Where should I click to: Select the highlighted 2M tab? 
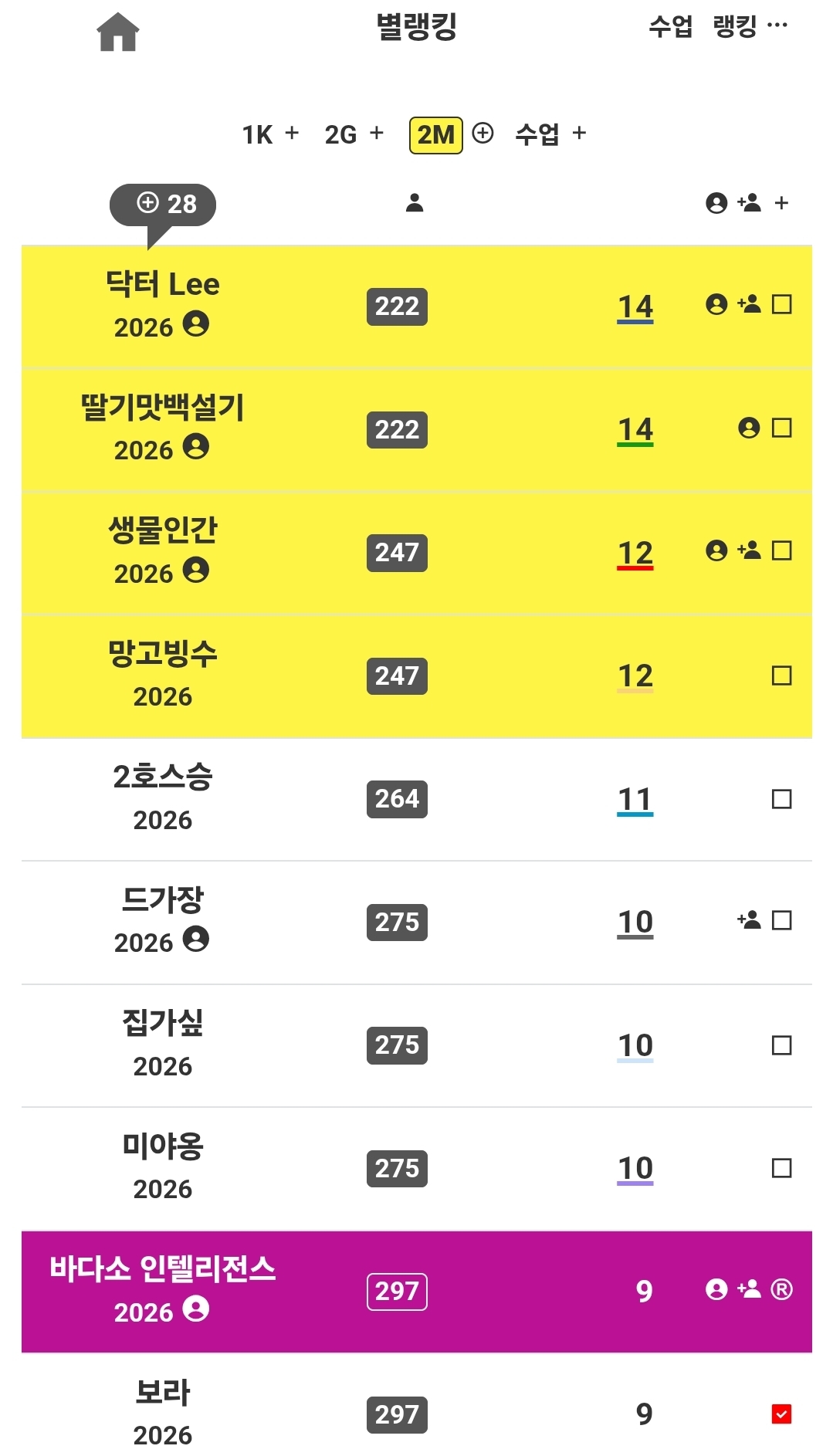(436, 135)
